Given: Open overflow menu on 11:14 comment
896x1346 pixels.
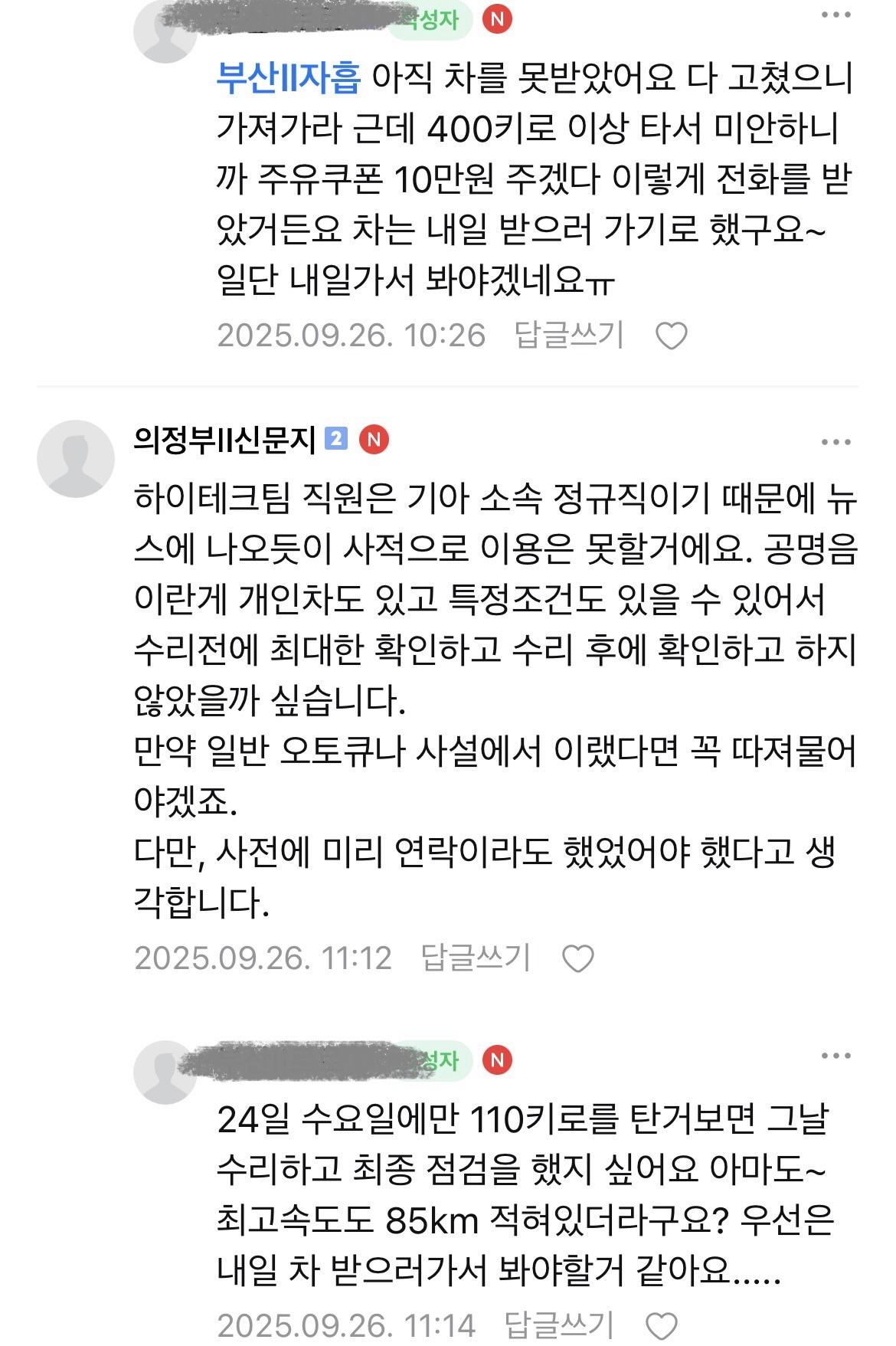Looking at the screenshot, I should point(836,1056).
